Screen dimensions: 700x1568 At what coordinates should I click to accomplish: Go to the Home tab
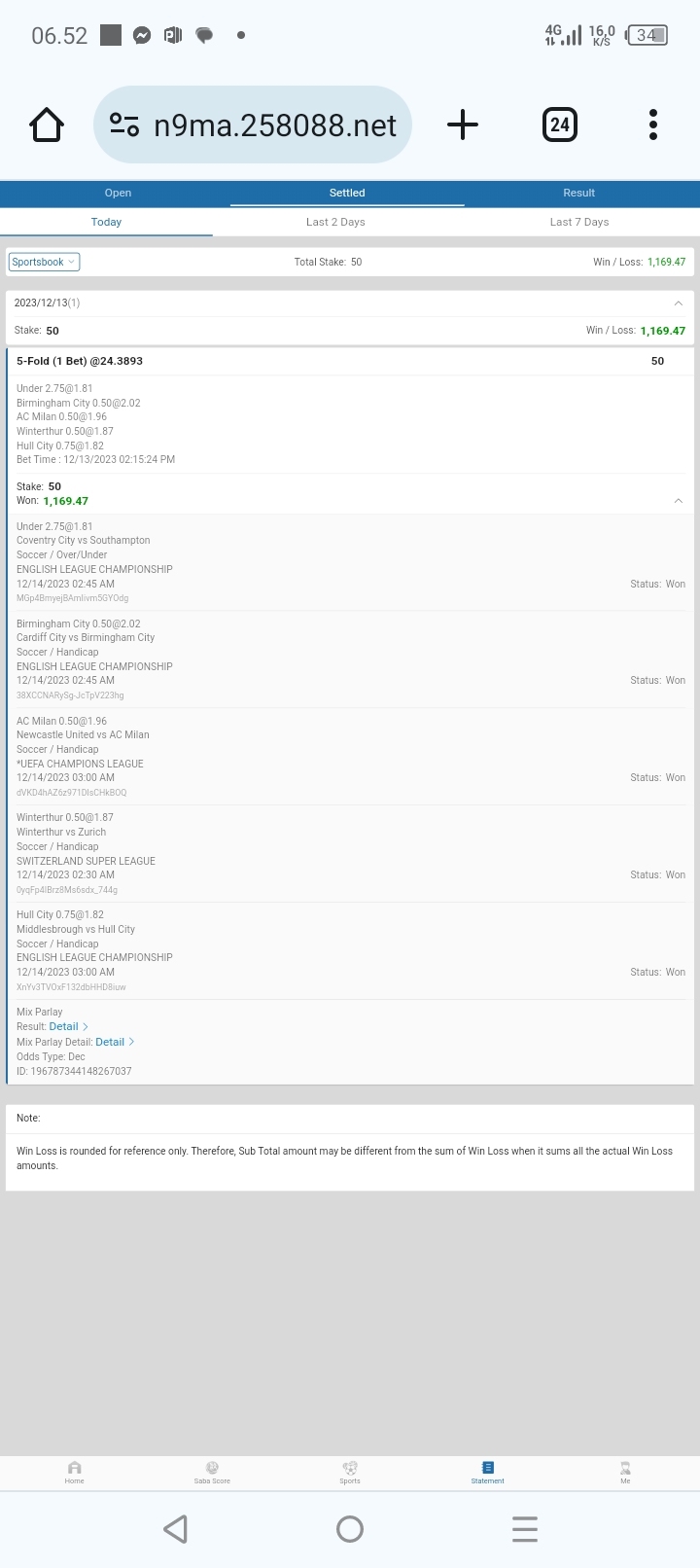click(x=75, y=1472)
